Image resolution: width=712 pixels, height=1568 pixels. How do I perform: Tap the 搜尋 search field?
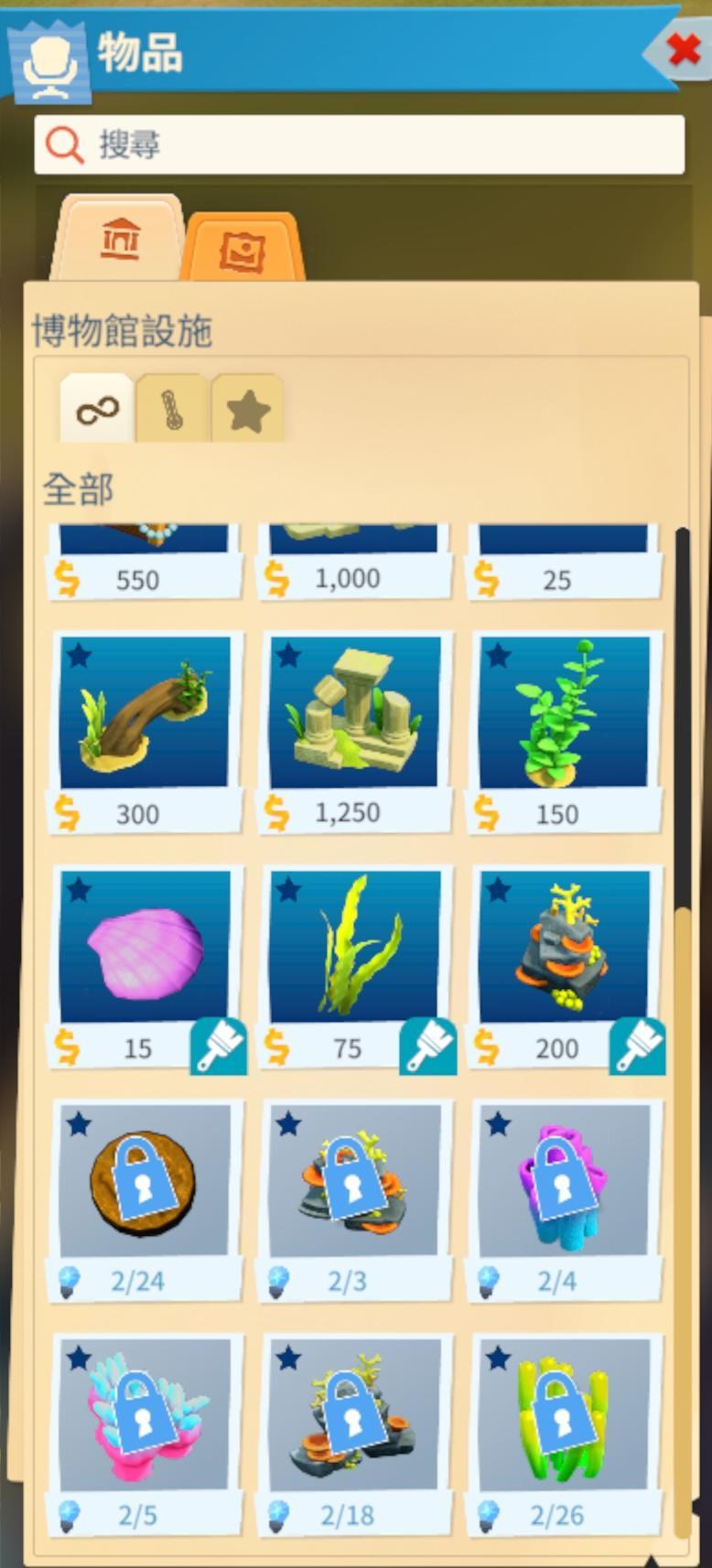pos(359,145)
